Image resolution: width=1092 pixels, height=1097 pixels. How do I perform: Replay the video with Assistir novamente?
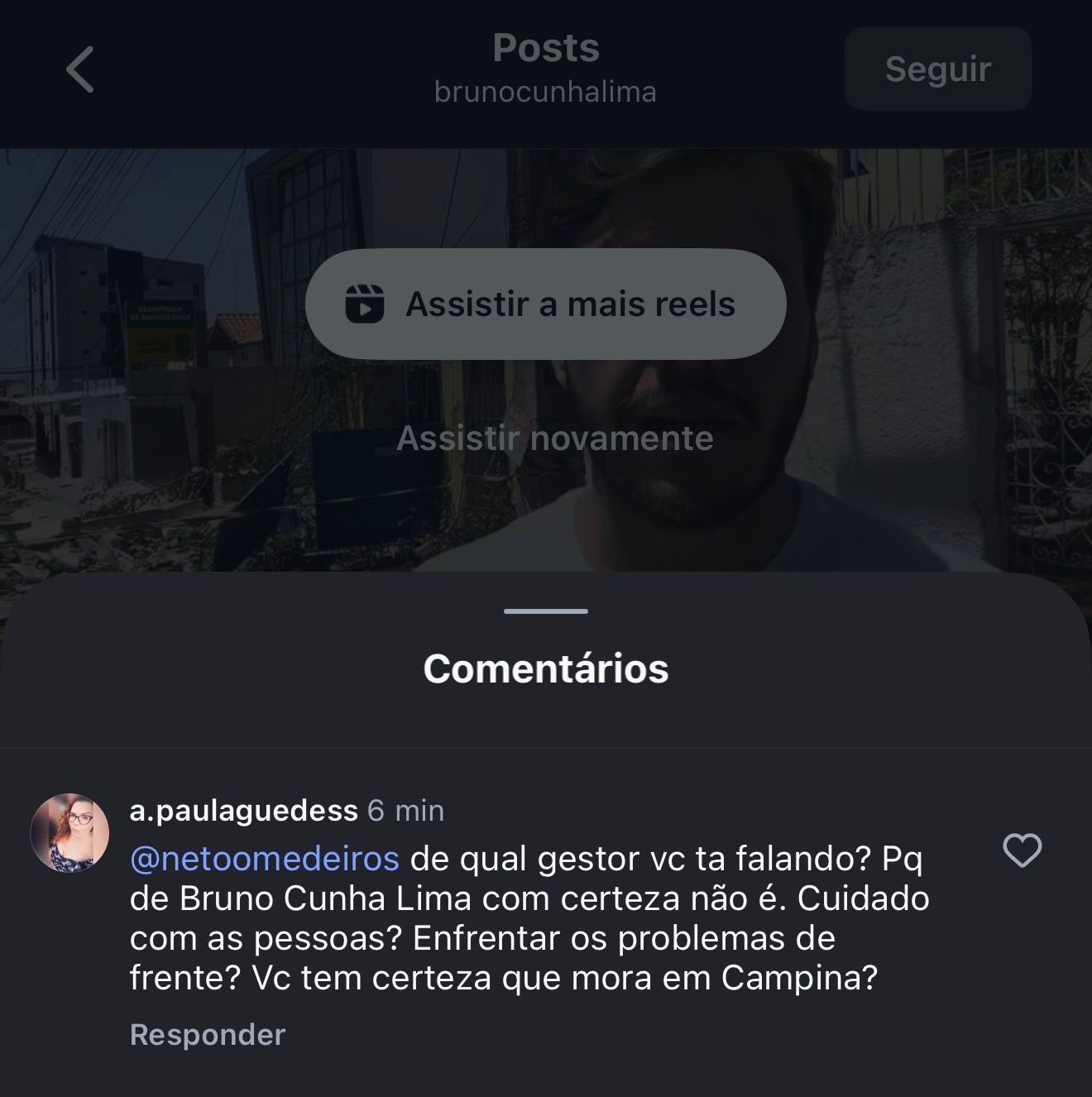pos(554,438)
